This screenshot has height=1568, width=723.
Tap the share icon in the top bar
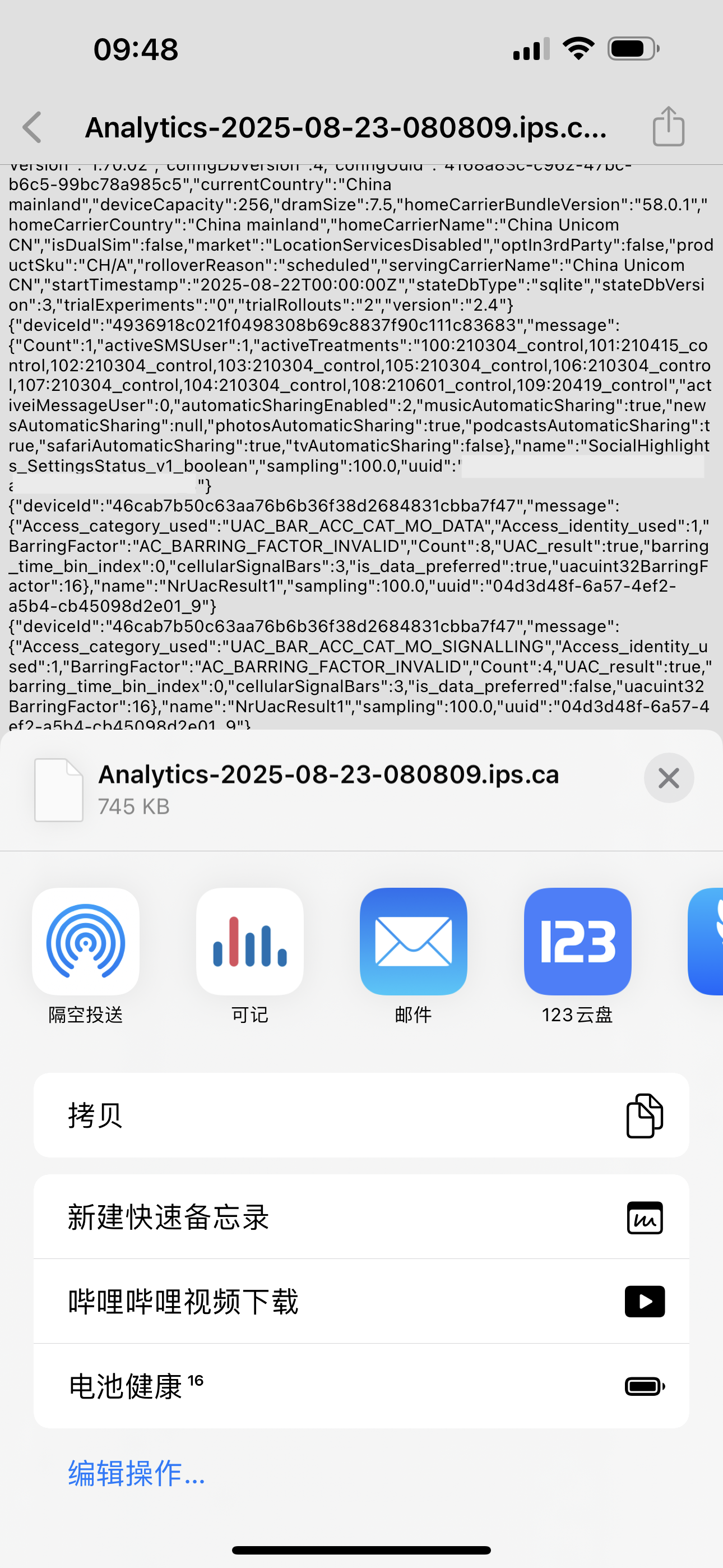pyautogui.click(x=668, y=127)
